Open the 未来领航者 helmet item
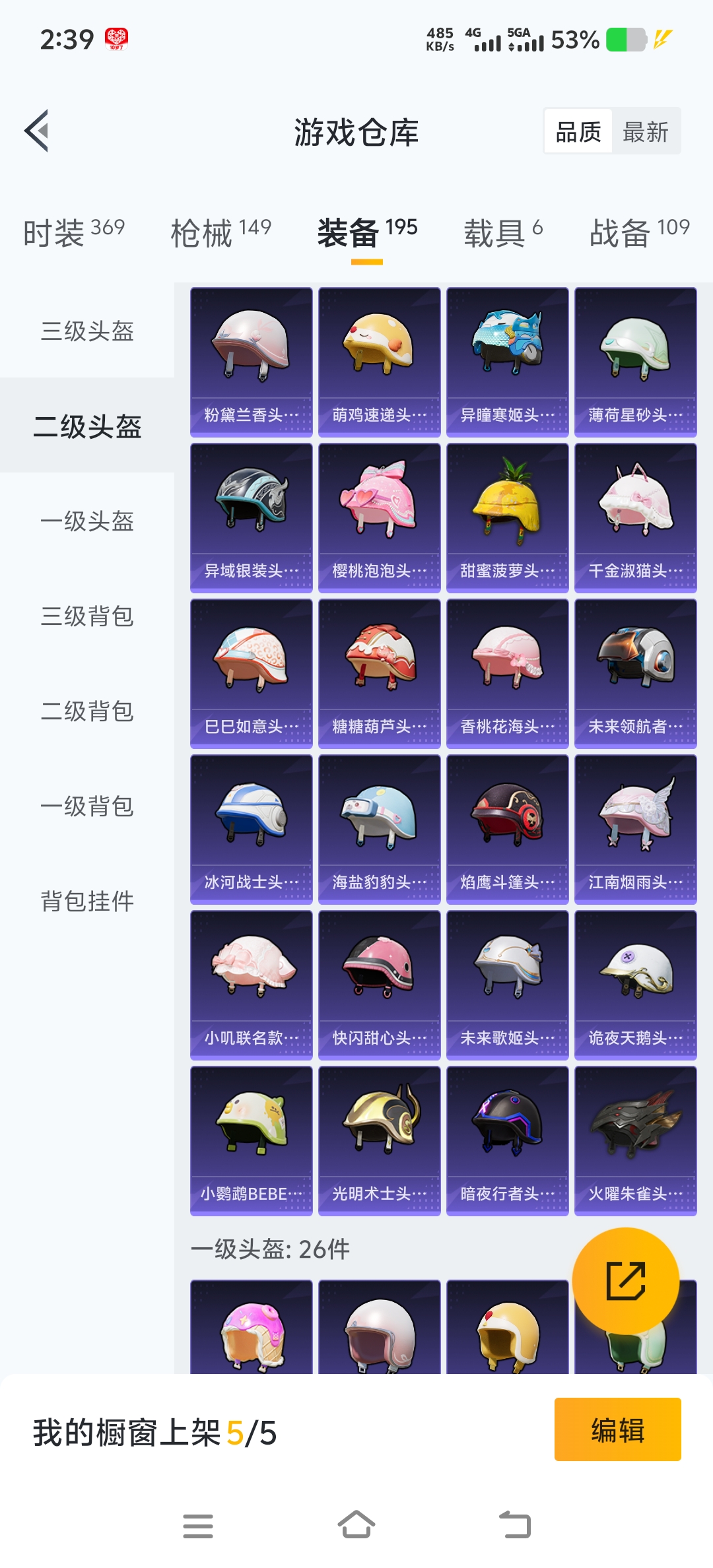 (x=635, y=673)
